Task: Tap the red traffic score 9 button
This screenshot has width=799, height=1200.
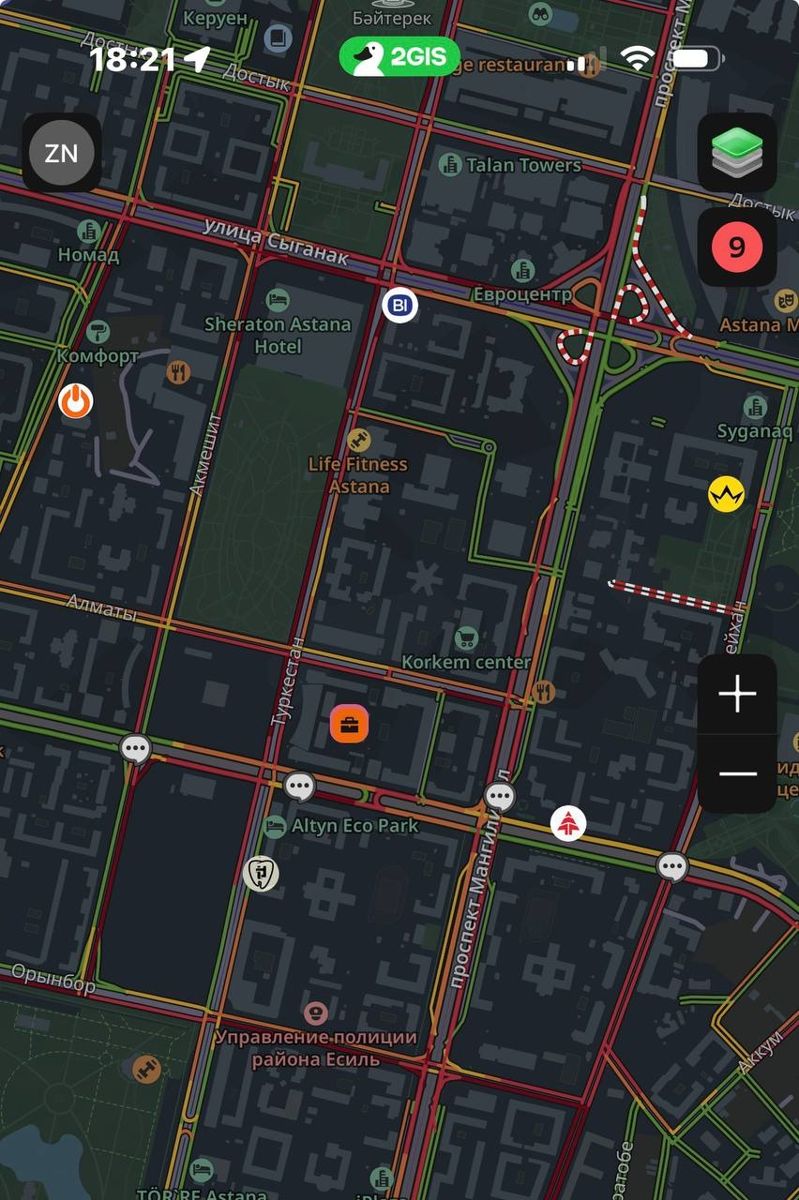Action: pyautogui.click(x=737, y=246)
